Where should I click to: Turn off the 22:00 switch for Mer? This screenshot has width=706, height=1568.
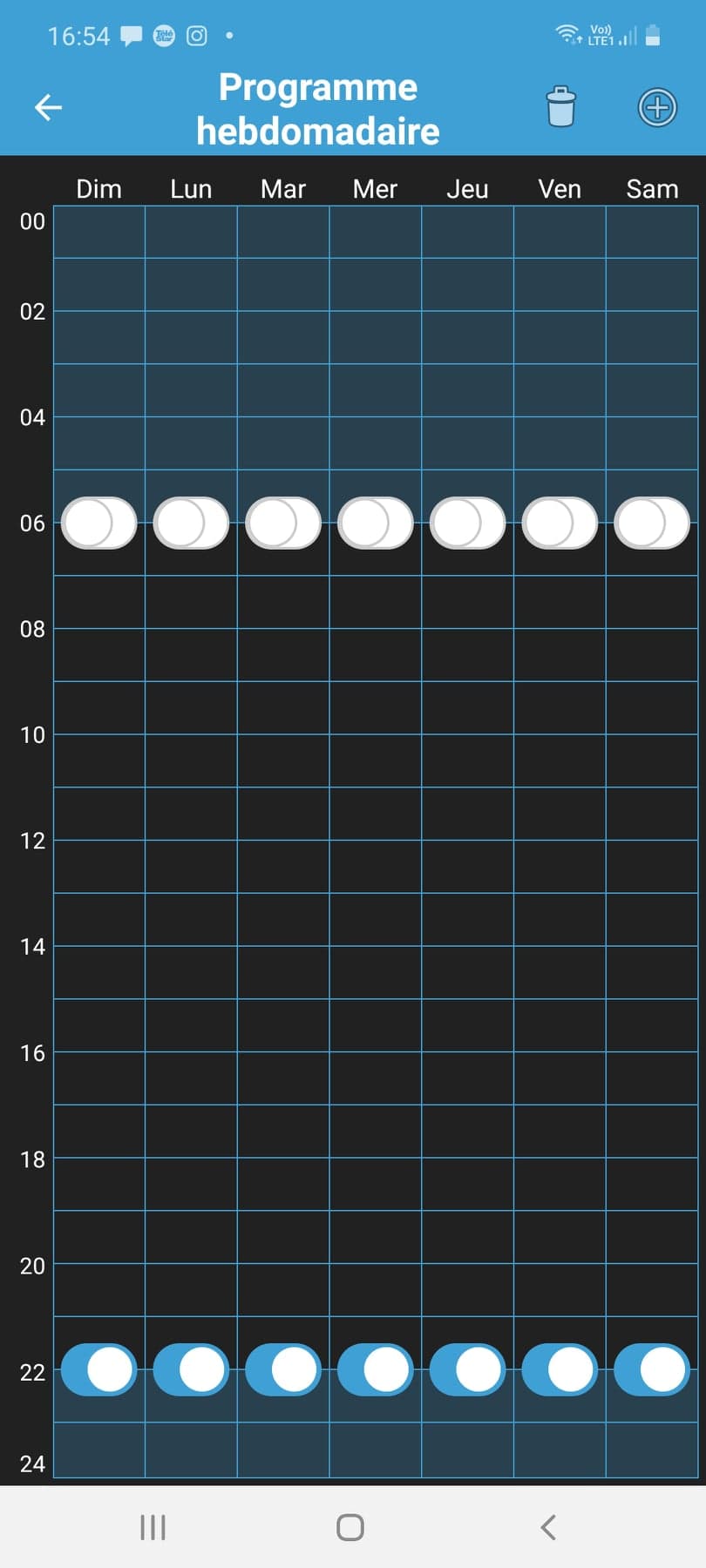pos(376,1369)
